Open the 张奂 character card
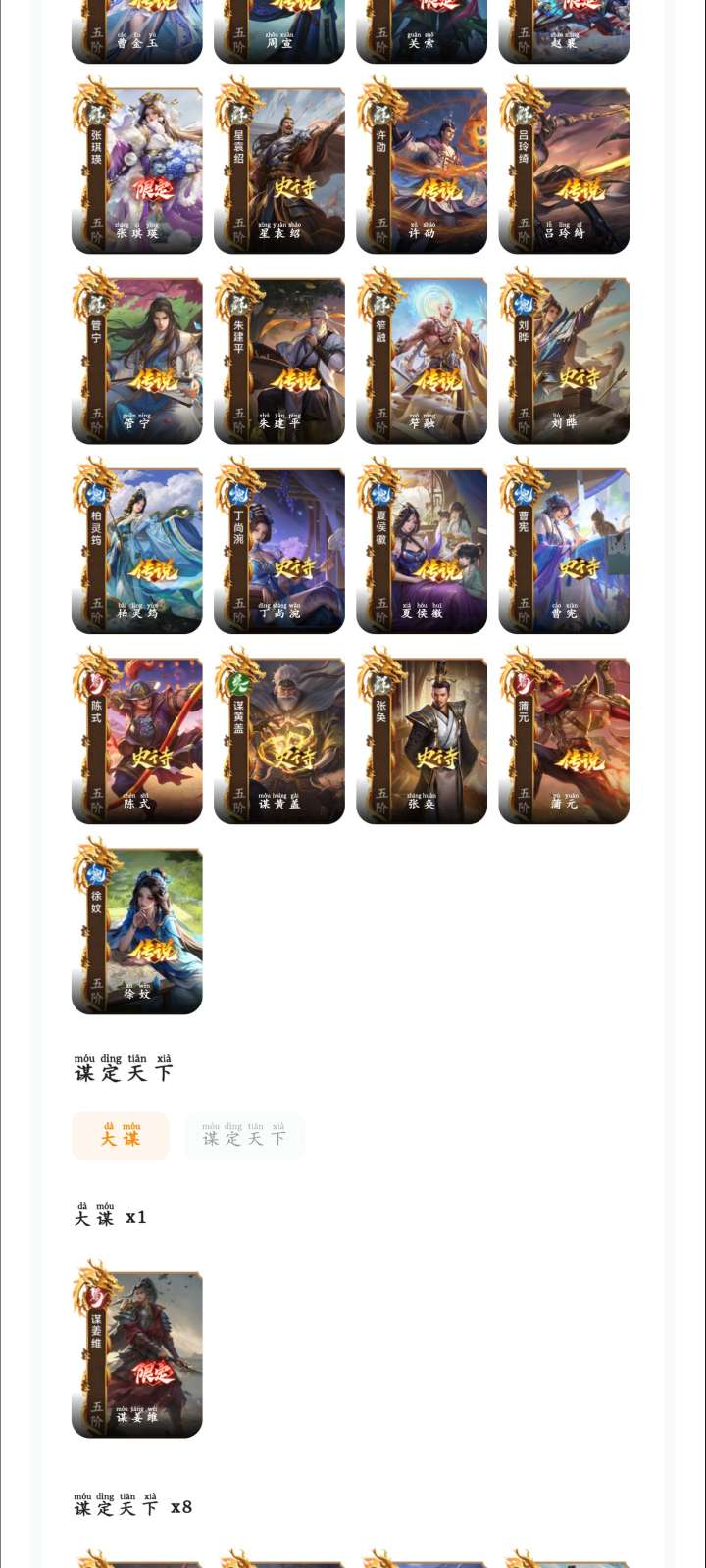Viewport: 706px width, 1568px height. (422, 736)
